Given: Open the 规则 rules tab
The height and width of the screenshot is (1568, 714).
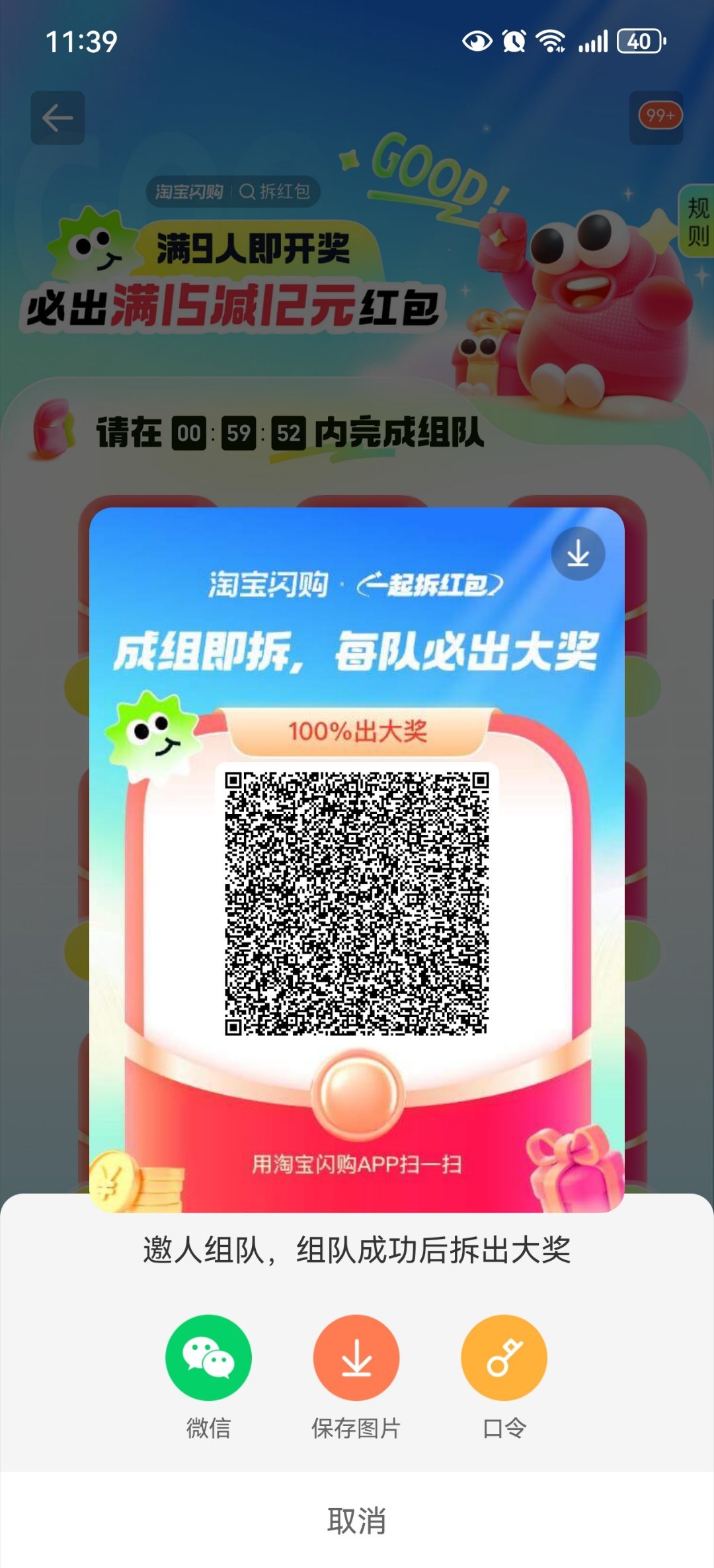Looking at the screenshot, I should (697, 221).
